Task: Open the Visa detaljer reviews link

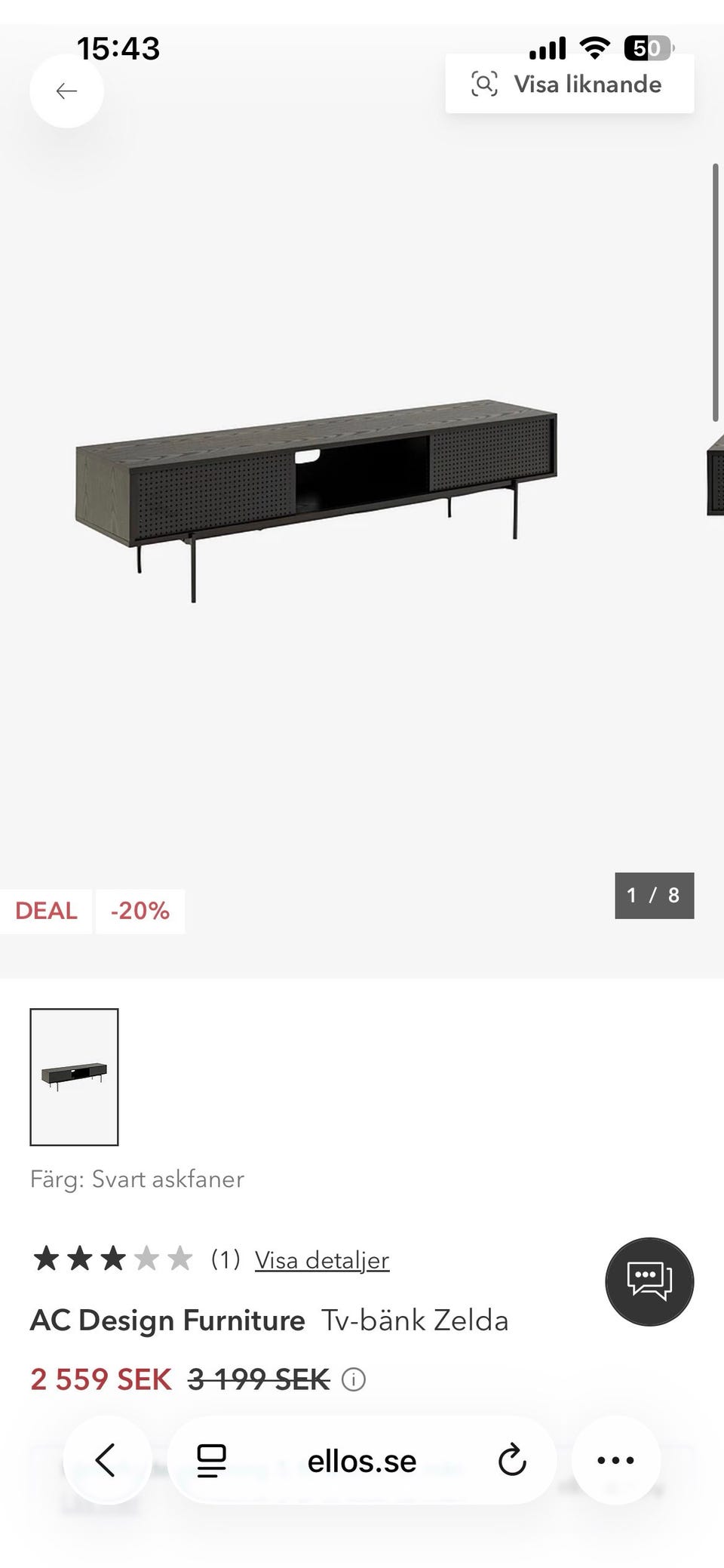Action: coord(322,1259)
